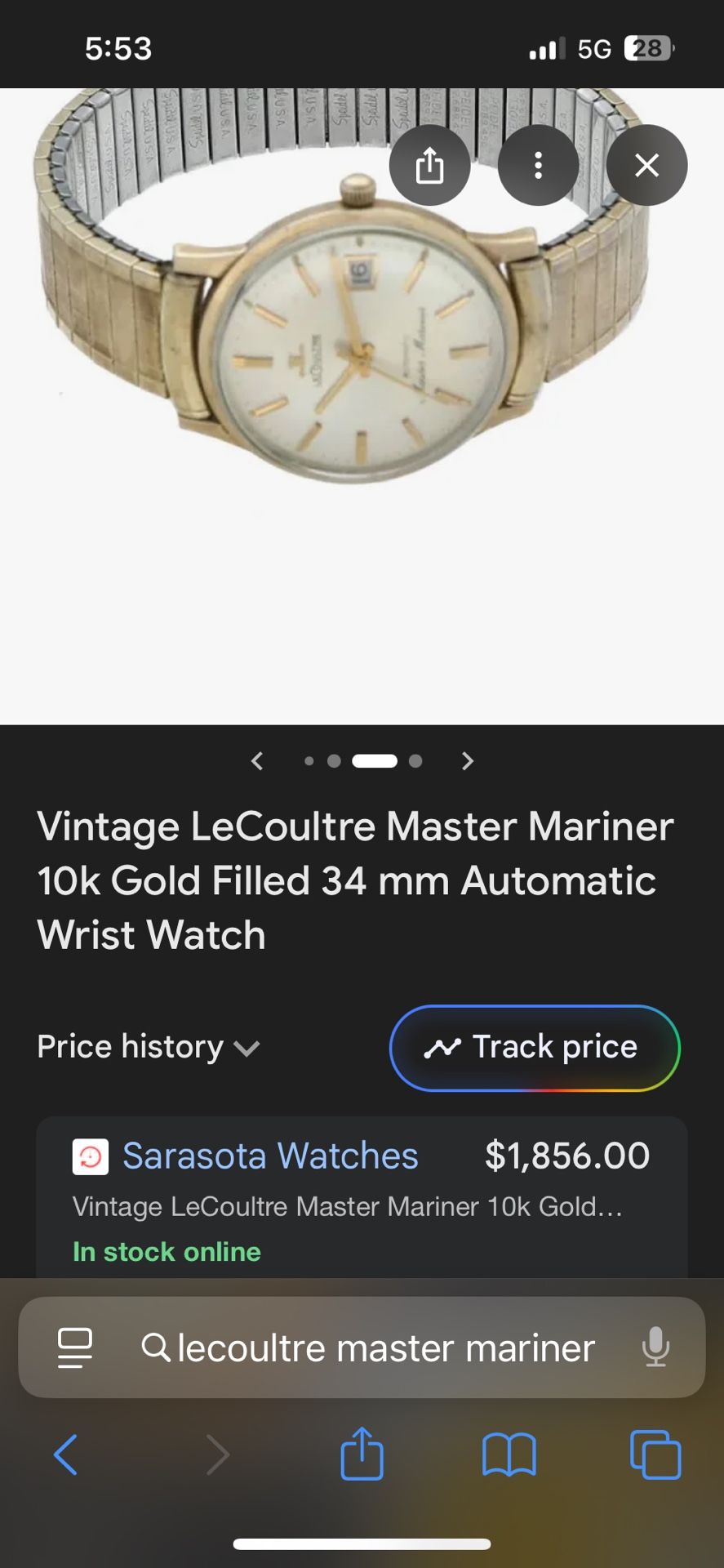View open Safari tabs

pos(655,1454)
